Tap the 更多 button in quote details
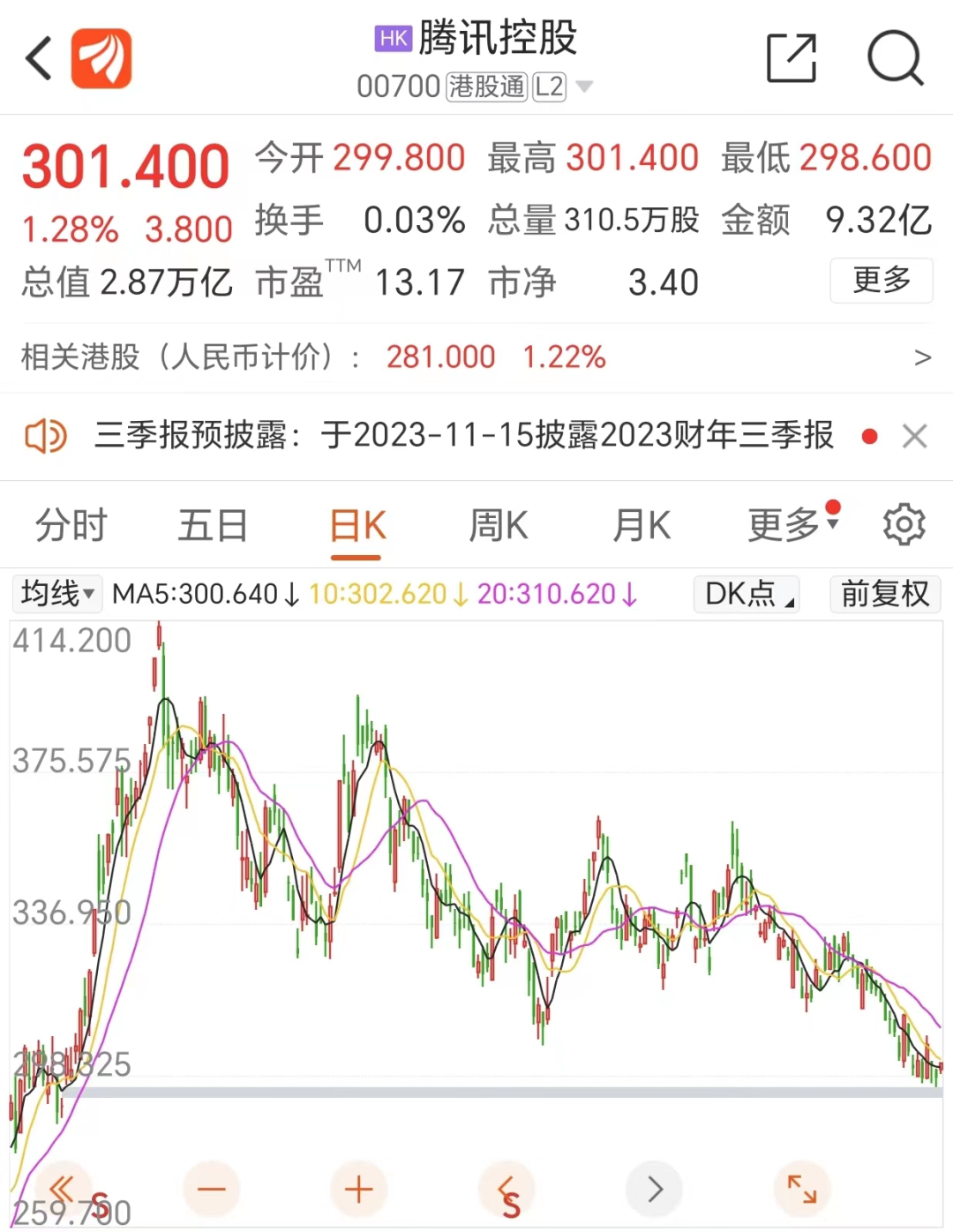 click(881, 281)
